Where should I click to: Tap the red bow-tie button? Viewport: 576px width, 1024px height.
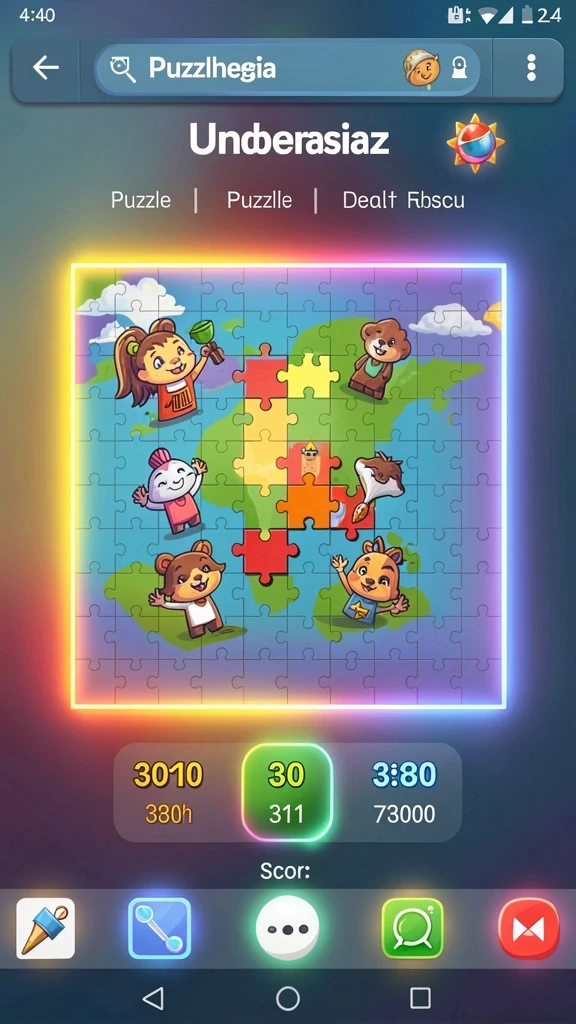pos(529,928)
